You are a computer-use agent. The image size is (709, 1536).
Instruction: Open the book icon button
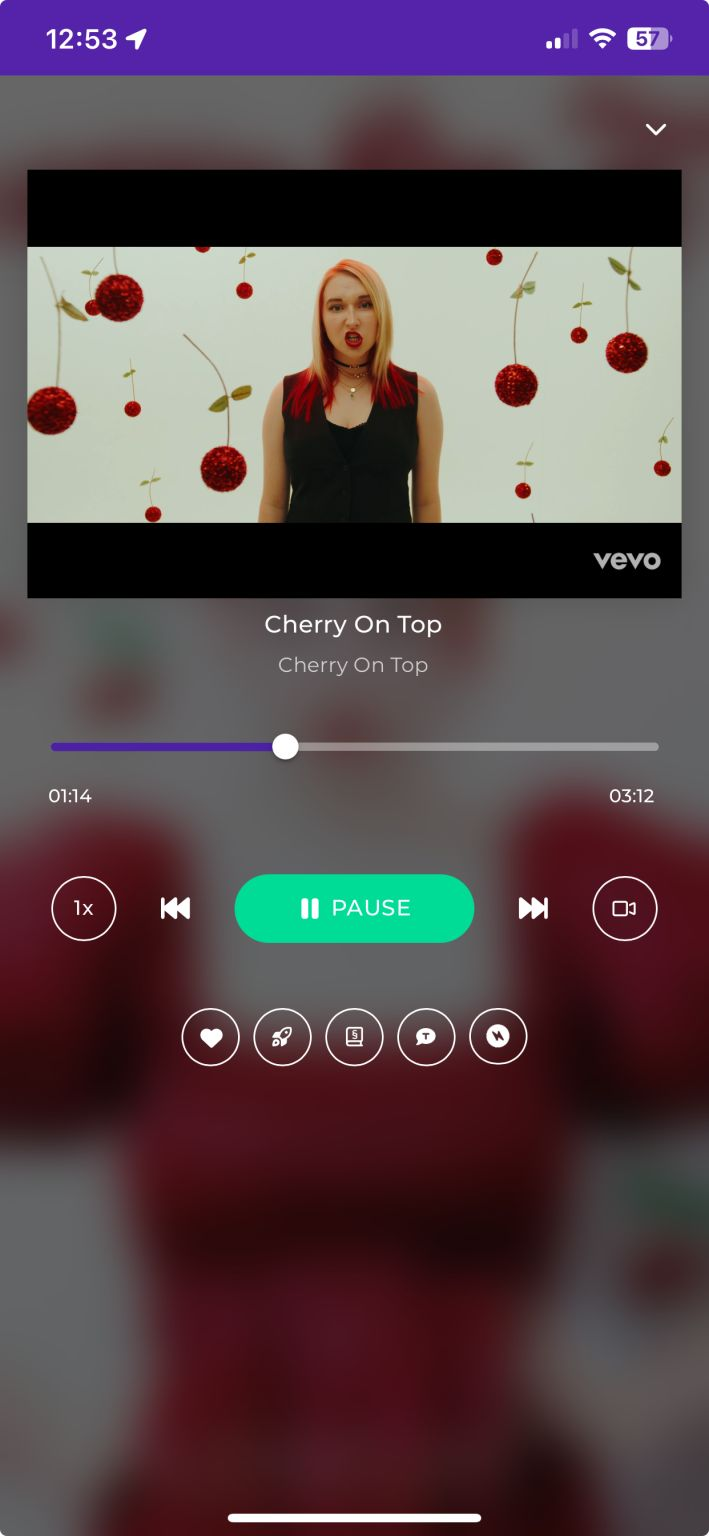click(354, 1037)
